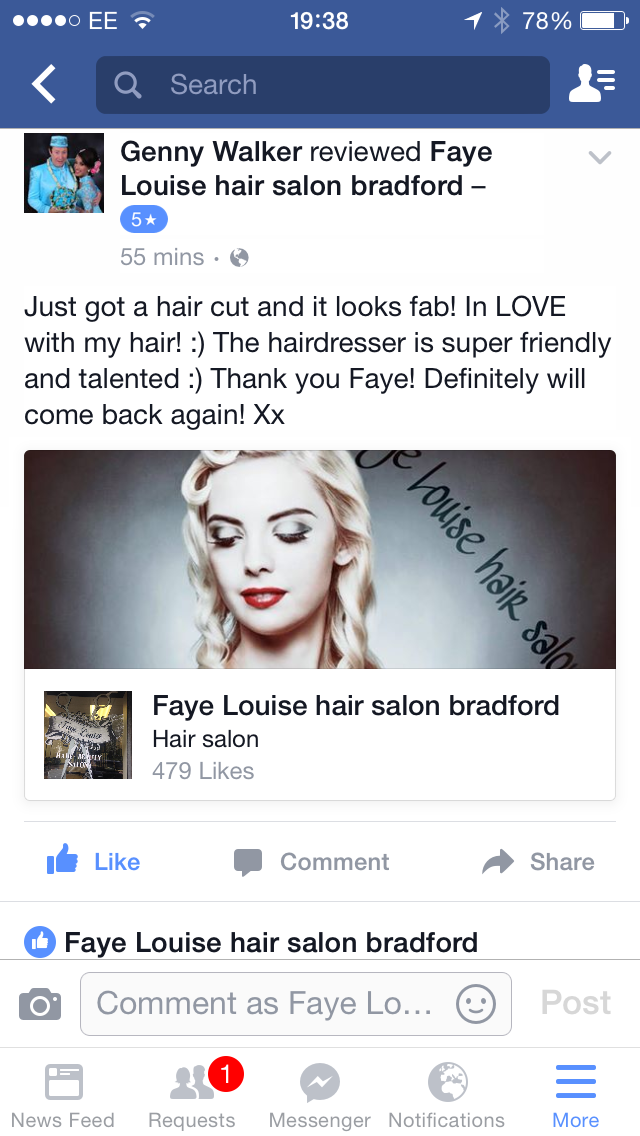Open the Requests tab

pyautogui.click(x=192, y=1095)
